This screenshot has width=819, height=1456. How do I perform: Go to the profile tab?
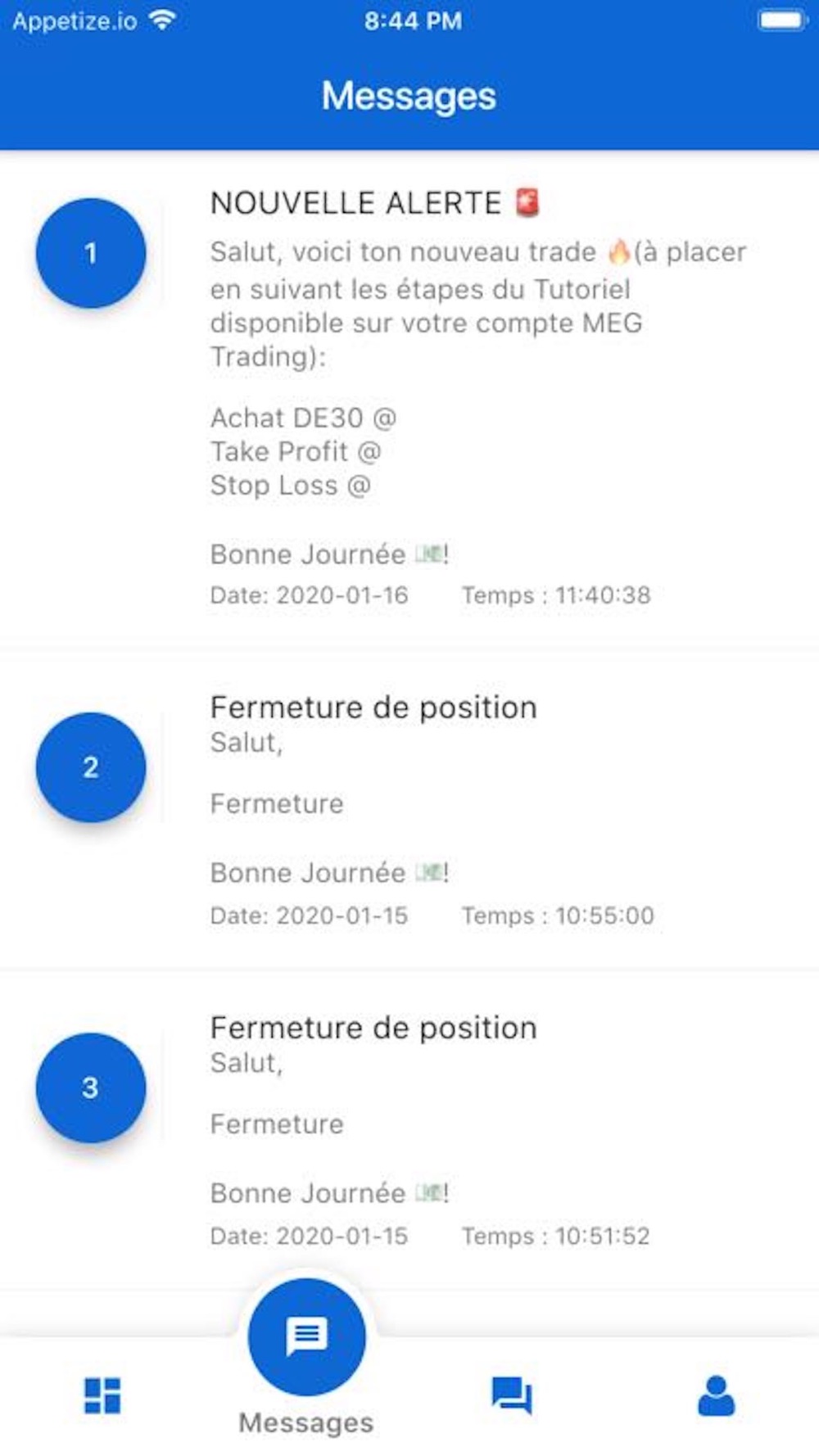[x=717, y=1395]
